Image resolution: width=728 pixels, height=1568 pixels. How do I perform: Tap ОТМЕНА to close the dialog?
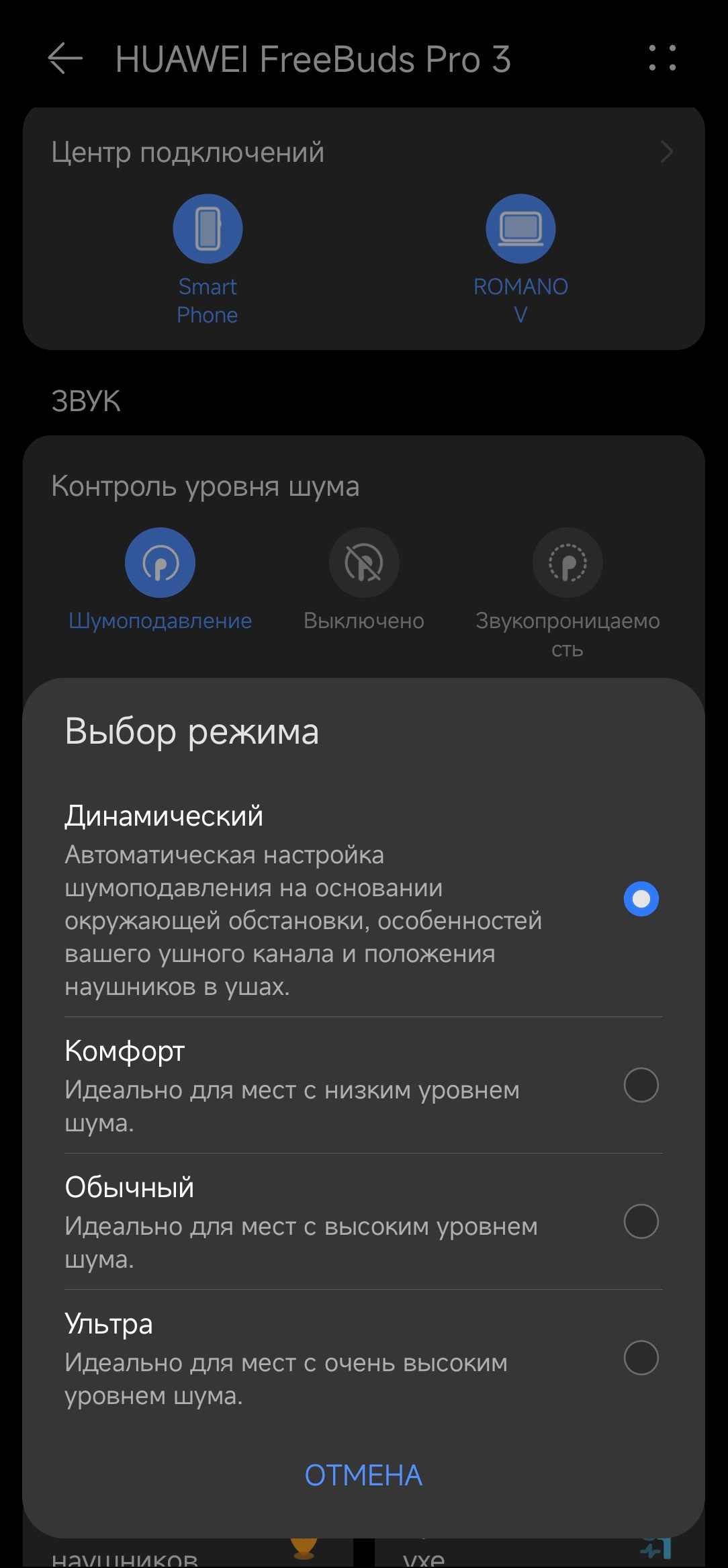coord(363,1476)
